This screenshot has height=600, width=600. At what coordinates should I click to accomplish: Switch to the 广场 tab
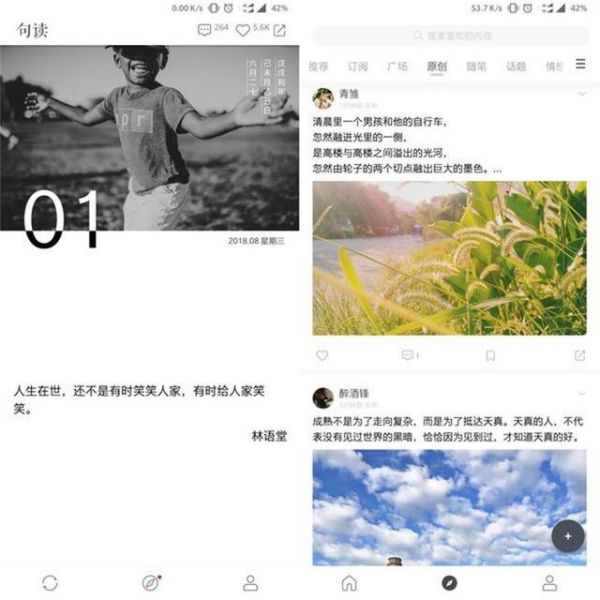(397, 67)
